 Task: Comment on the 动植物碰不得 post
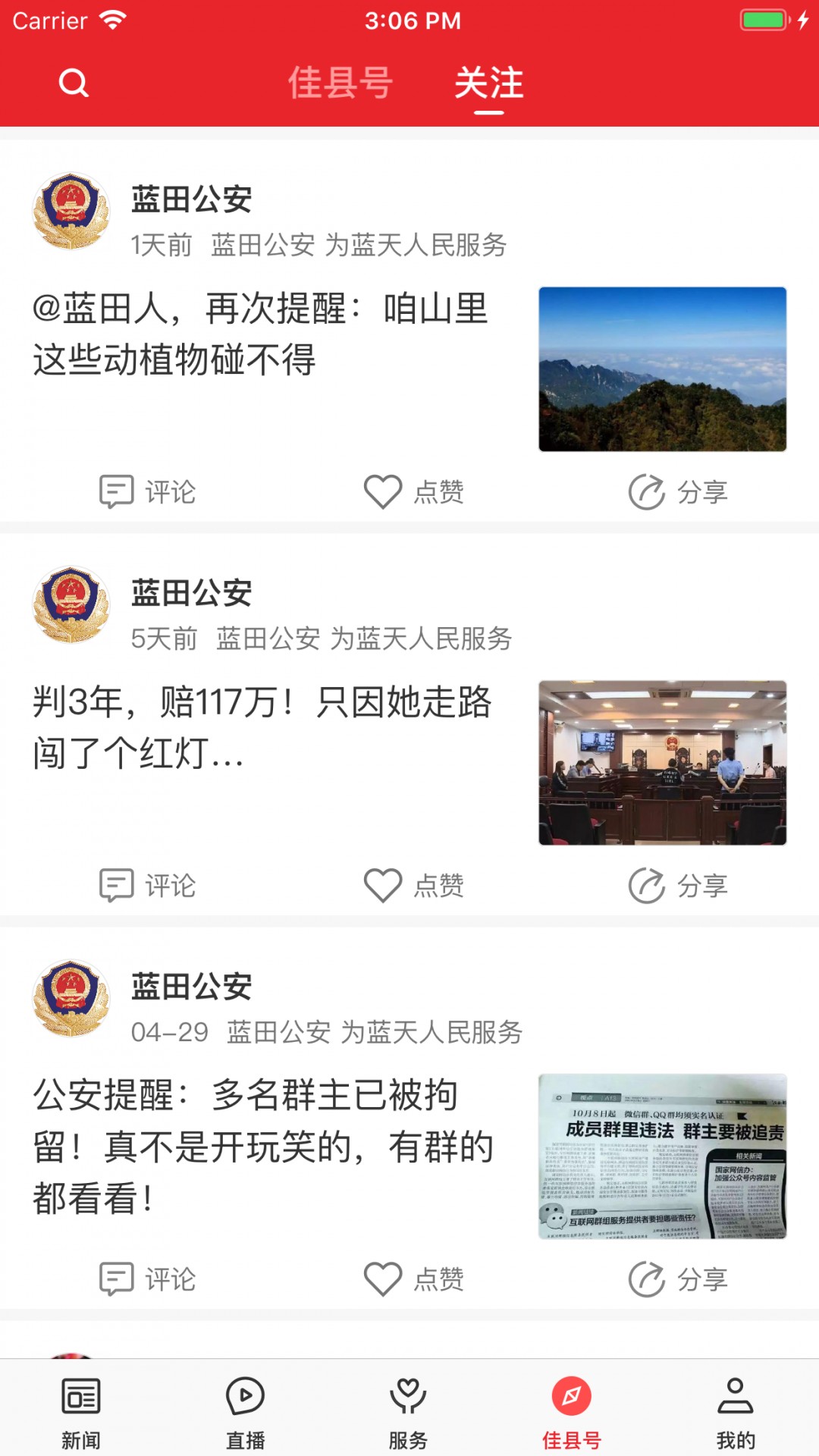148,492
